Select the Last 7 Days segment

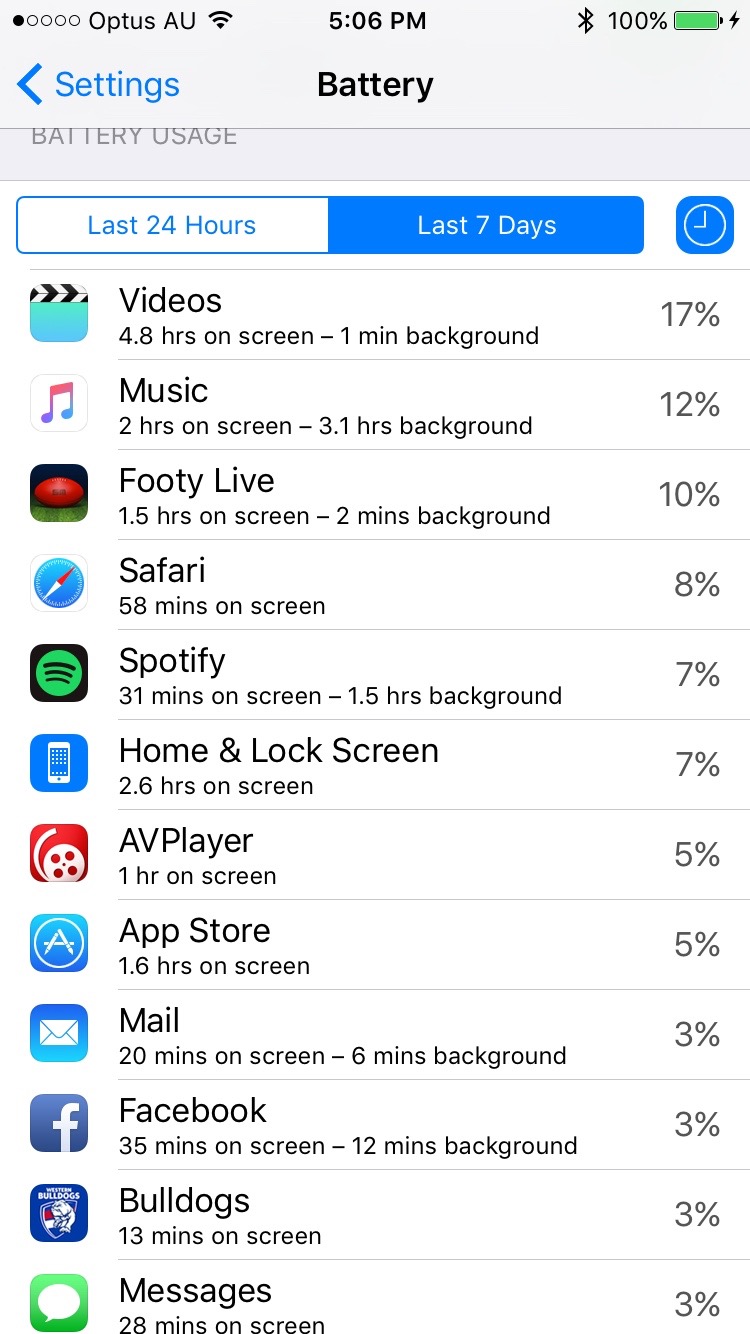point(486,225)
